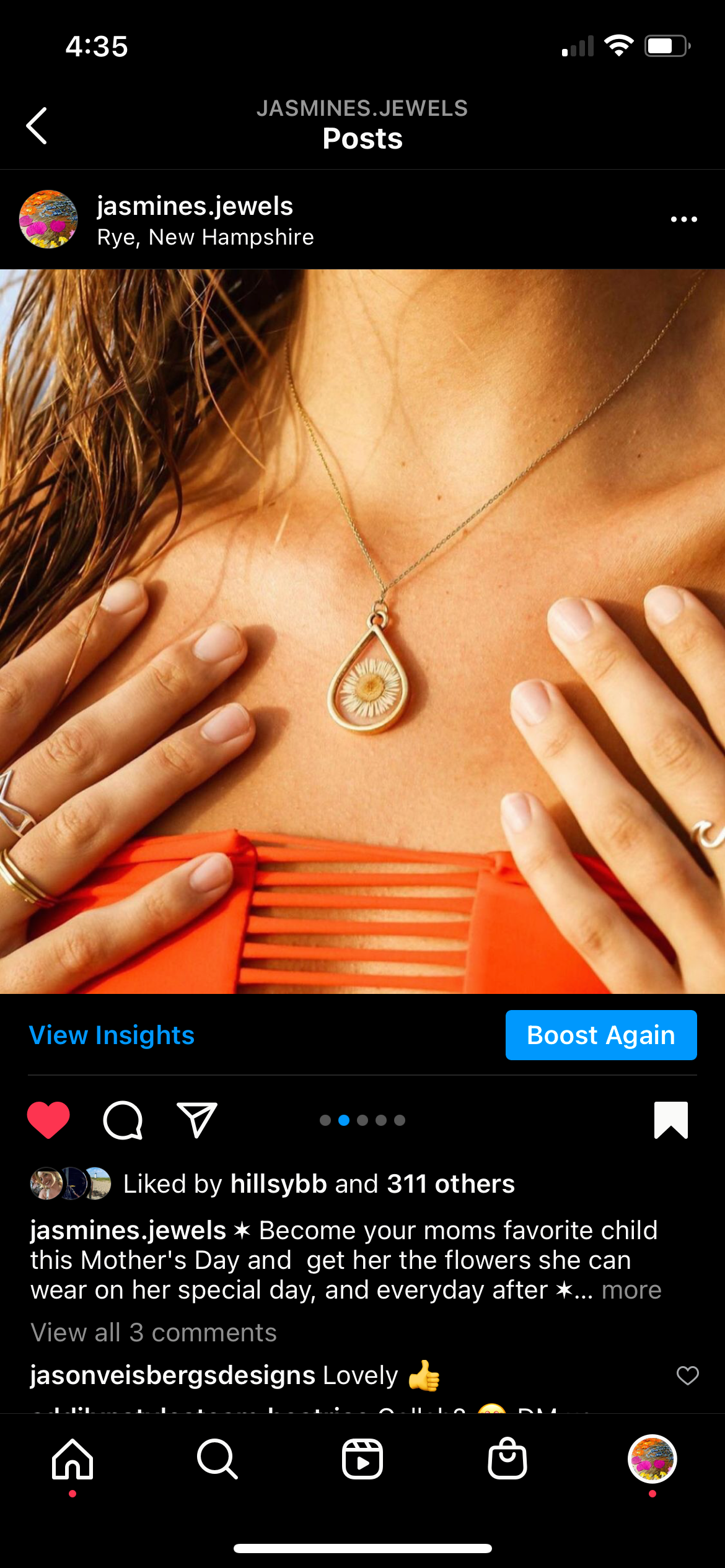This screenshot has height=1568, width=725.
Task: Switch to the Search tab
Action: 217,1459
